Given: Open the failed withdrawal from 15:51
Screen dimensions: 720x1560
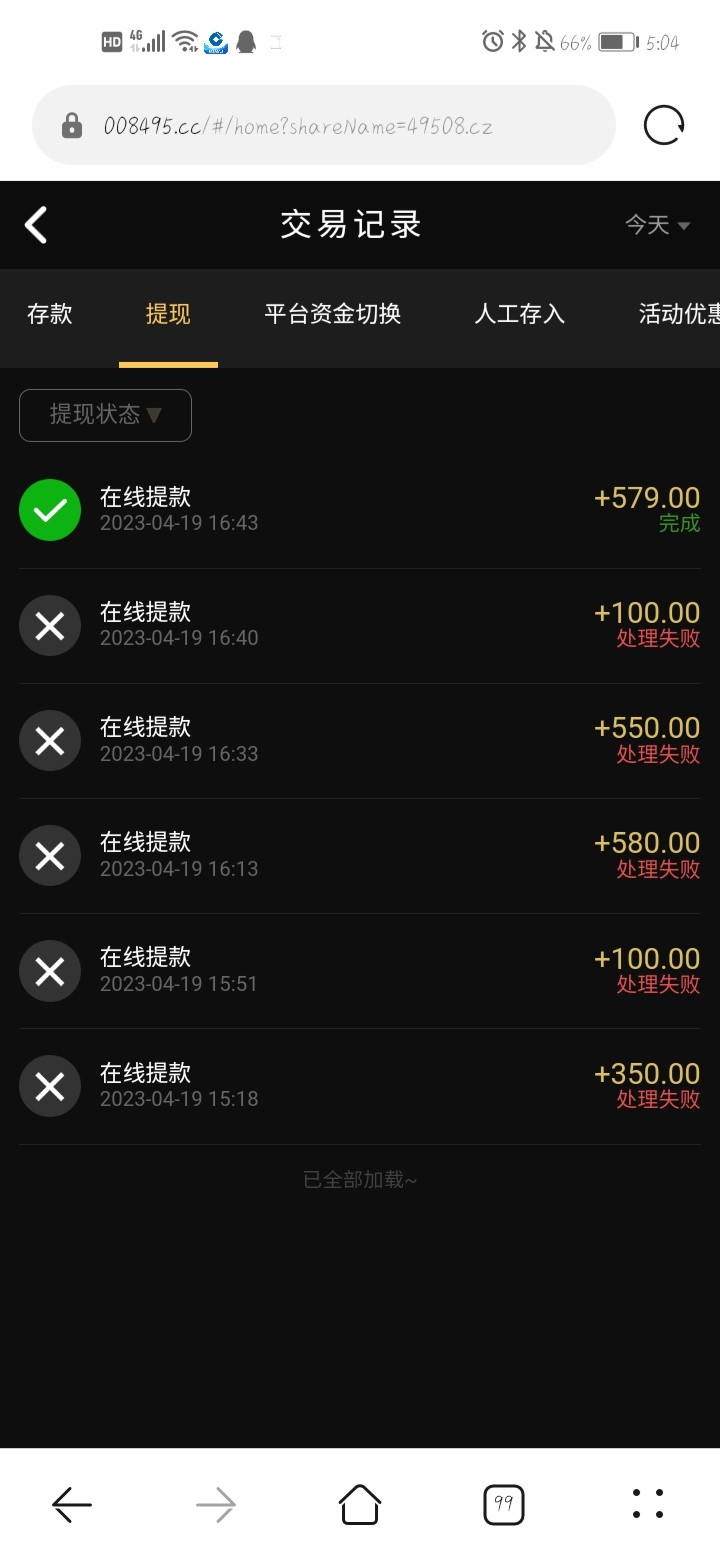Looking at the screenshot, I should (360, 970).
